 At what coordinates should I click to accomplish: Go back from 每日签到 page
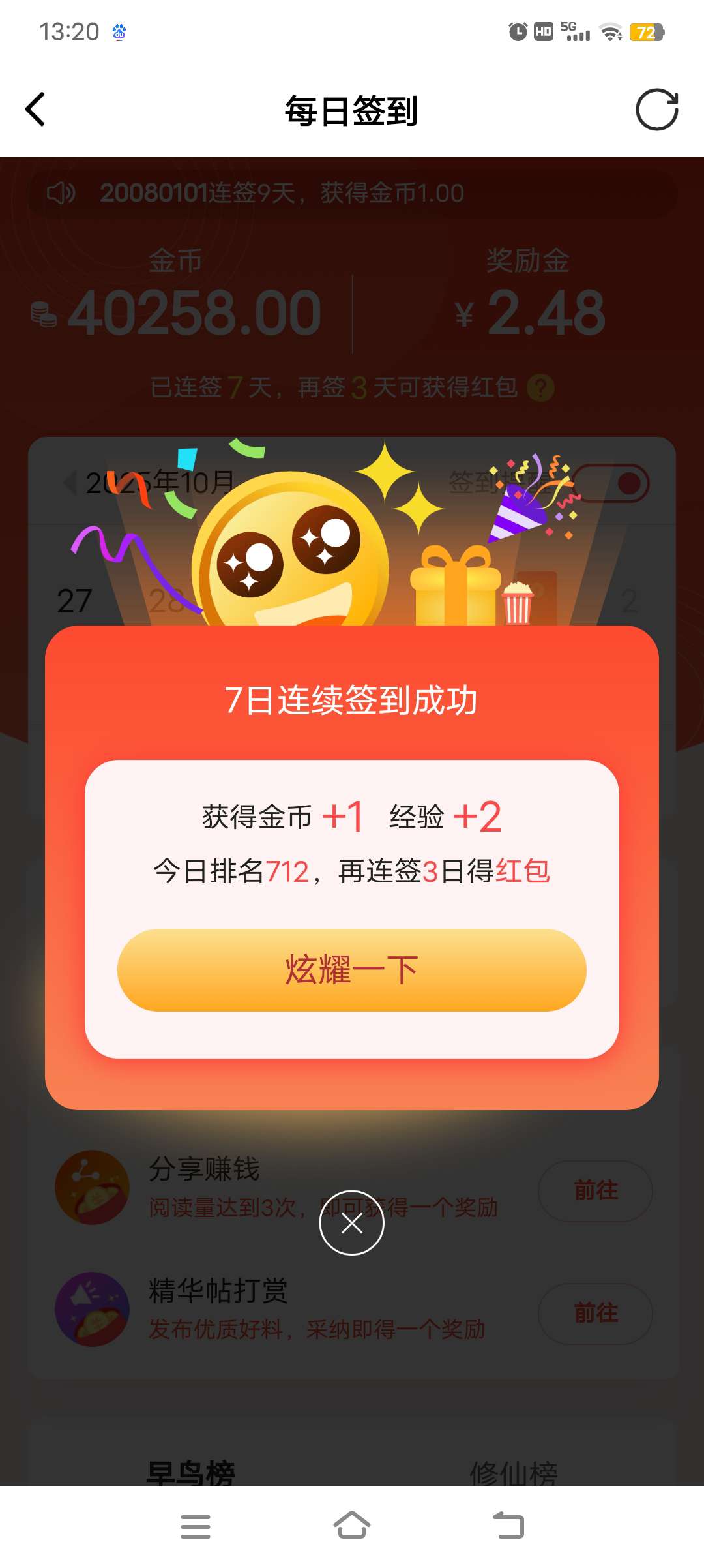point(36,110)
